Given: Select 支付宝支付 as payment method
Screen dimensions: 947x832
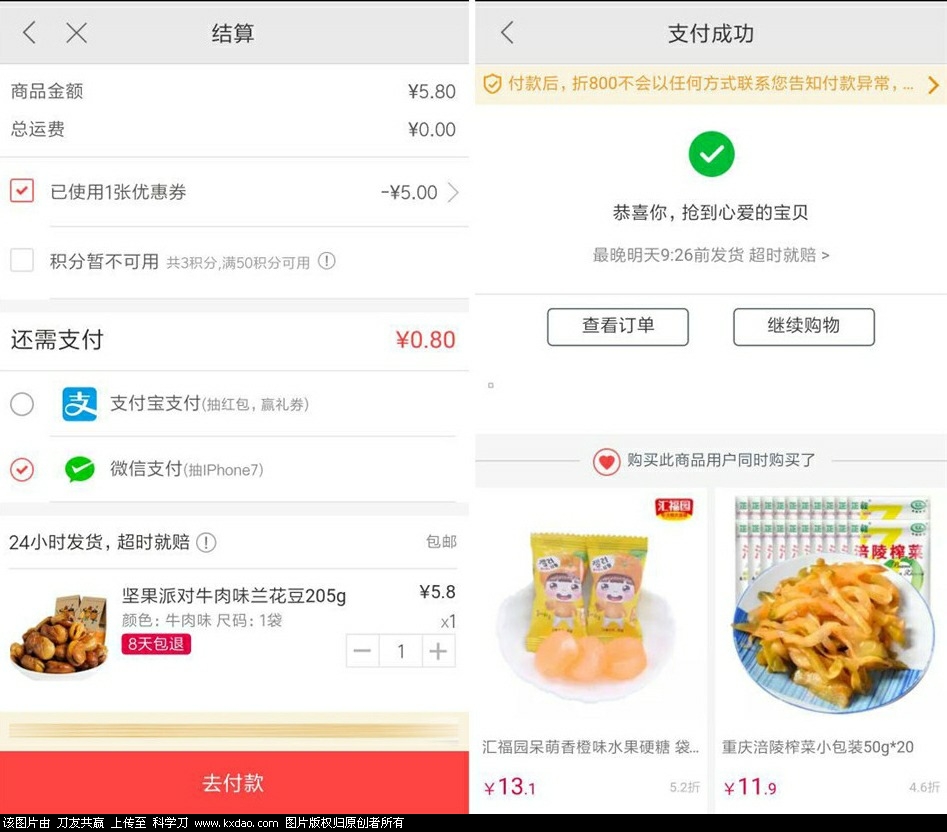Looking at the screenshot, I should (x=22, y=404).
